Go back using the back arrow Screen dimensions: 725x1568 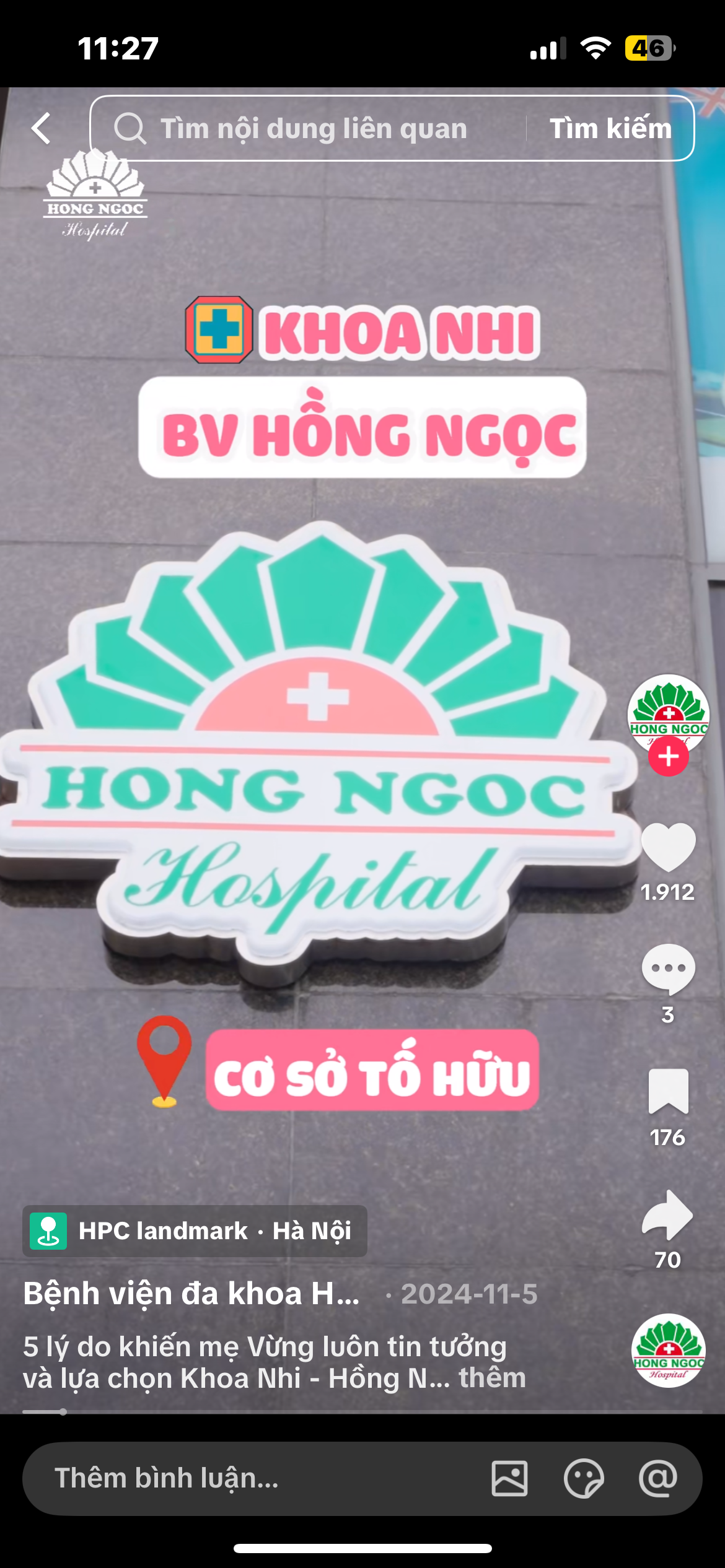[42, 129]
